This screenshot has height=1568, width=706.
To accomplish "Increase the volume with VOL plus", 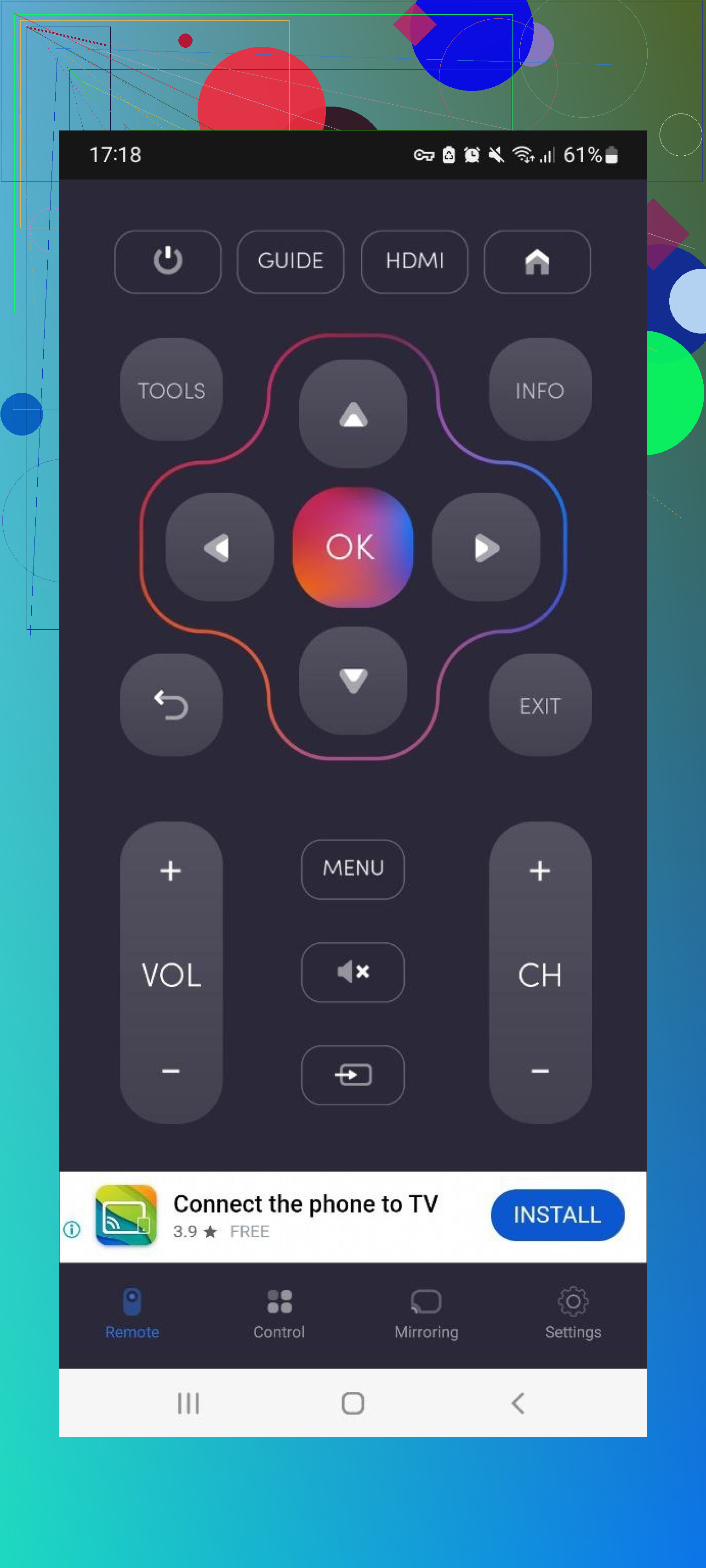I will click(171, 871).
